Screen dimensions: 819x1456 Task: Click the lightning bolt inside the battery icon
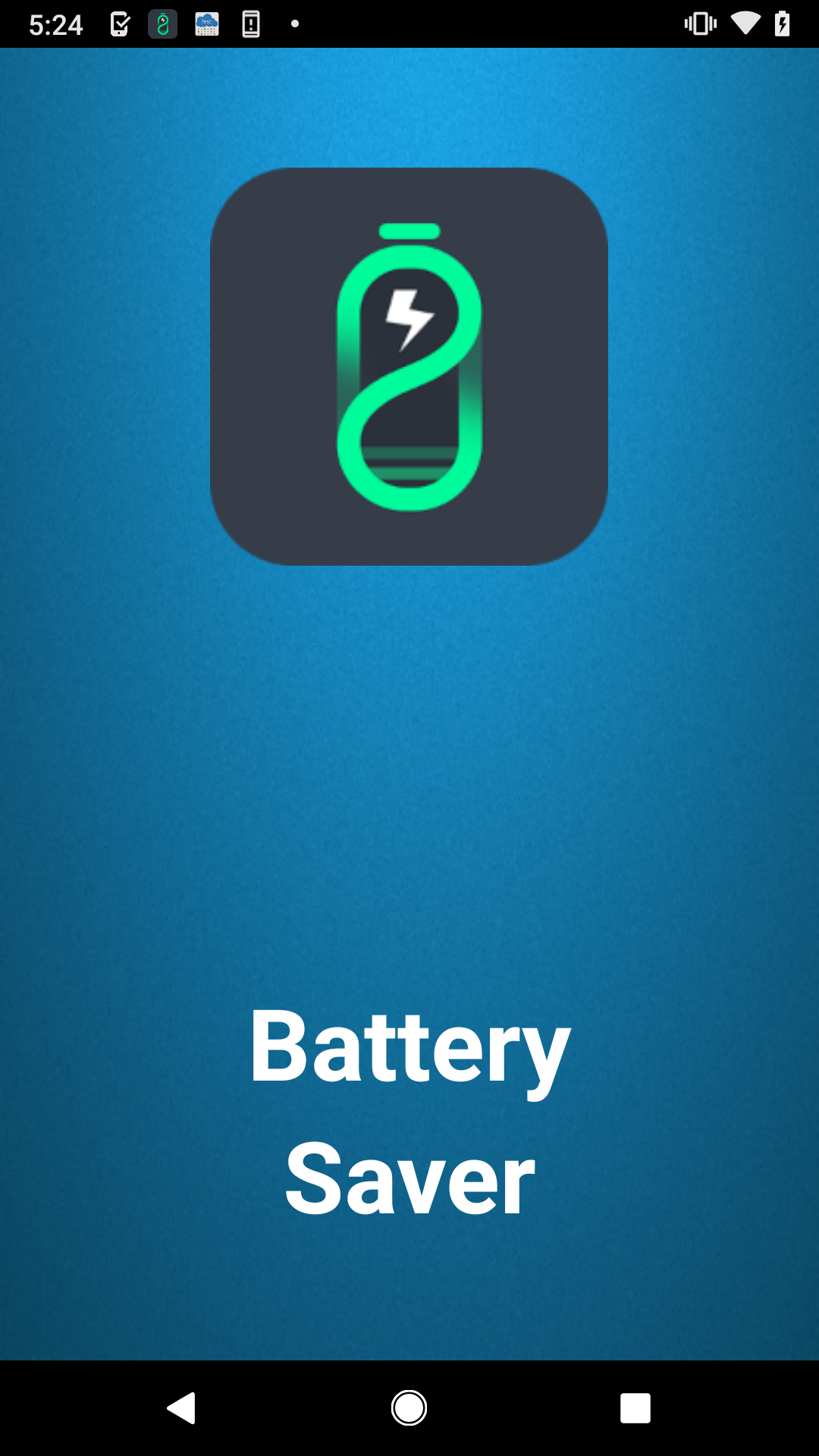point(408,318)
